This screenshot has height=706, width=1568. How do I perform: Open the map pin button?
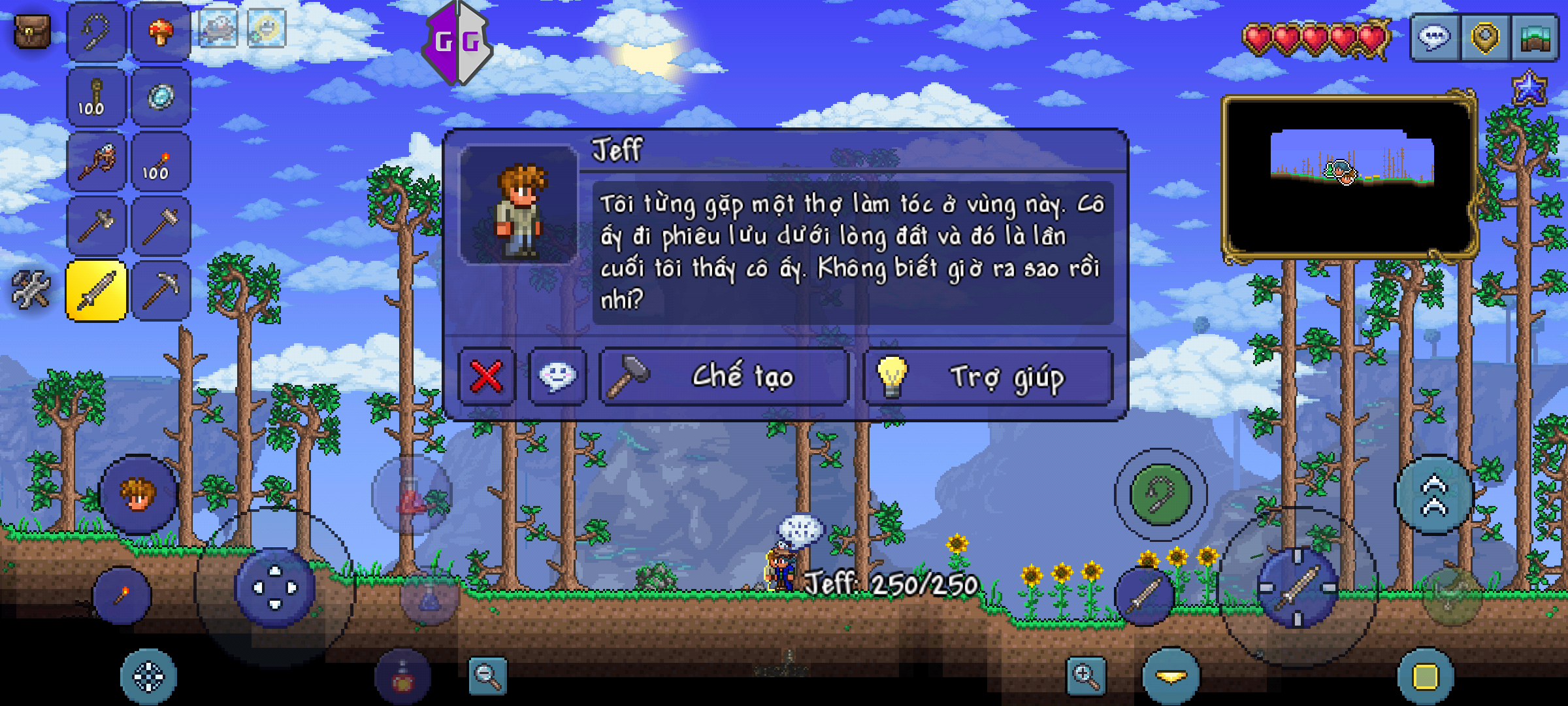pyautogui.click(x=1484, y=37)
